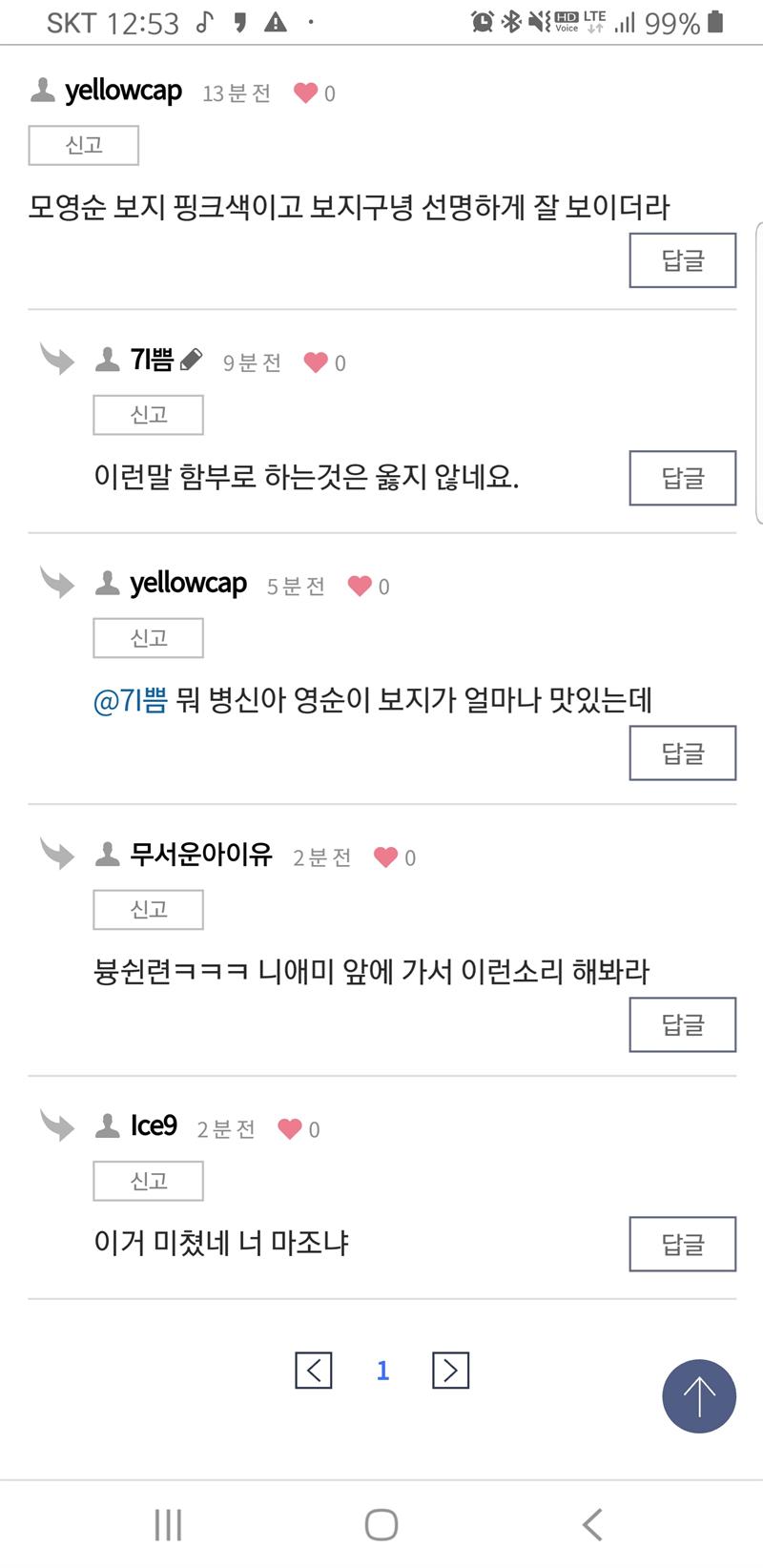Reply to 7l쁨's comment with 답글

tap(682, 478)
